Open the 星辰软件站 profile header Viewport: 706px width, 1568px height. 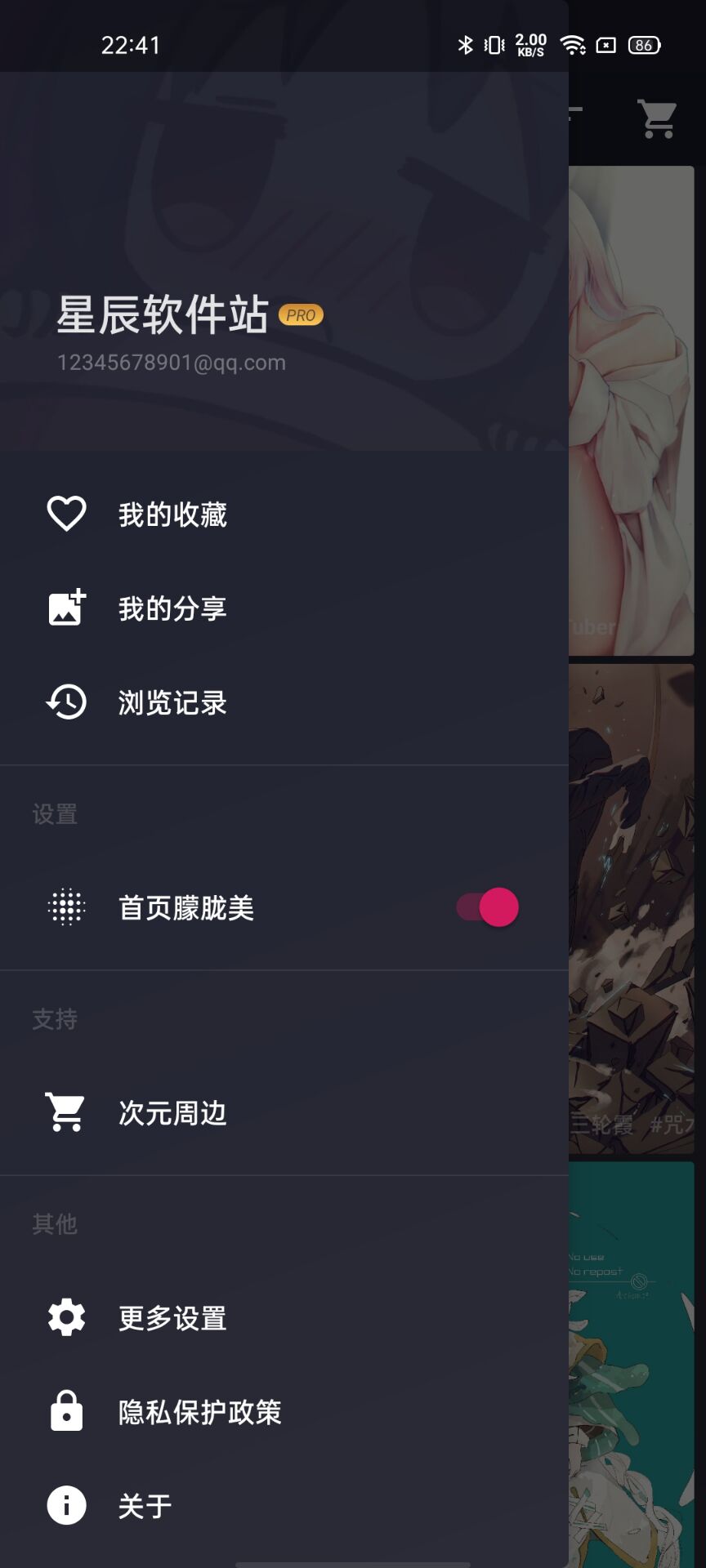[162, 315]
